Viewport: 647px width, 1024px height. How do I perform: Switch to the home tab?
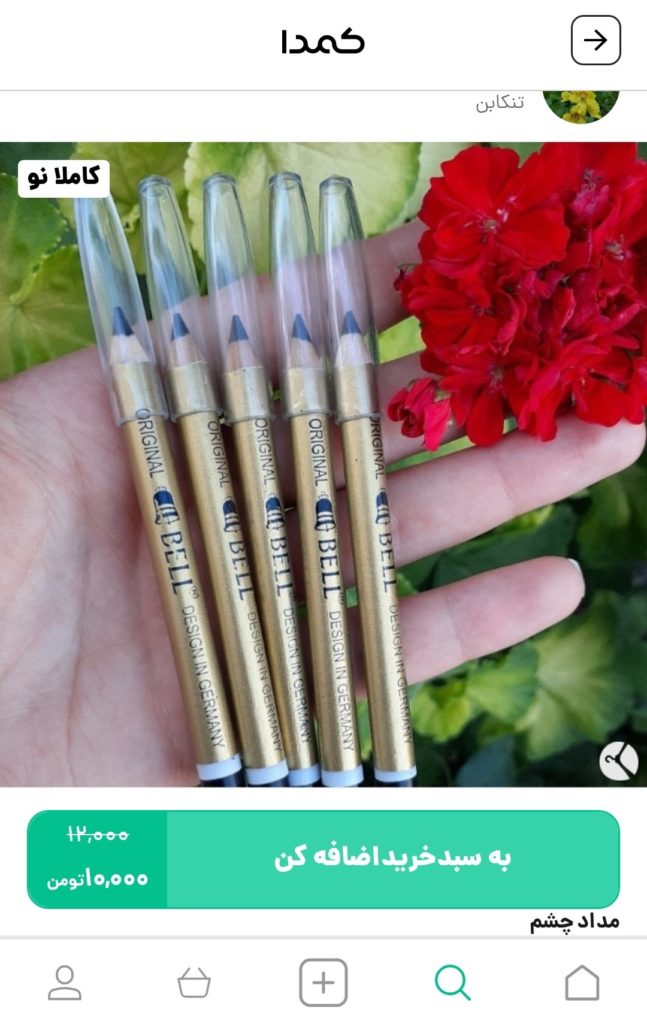click(582, 982)
